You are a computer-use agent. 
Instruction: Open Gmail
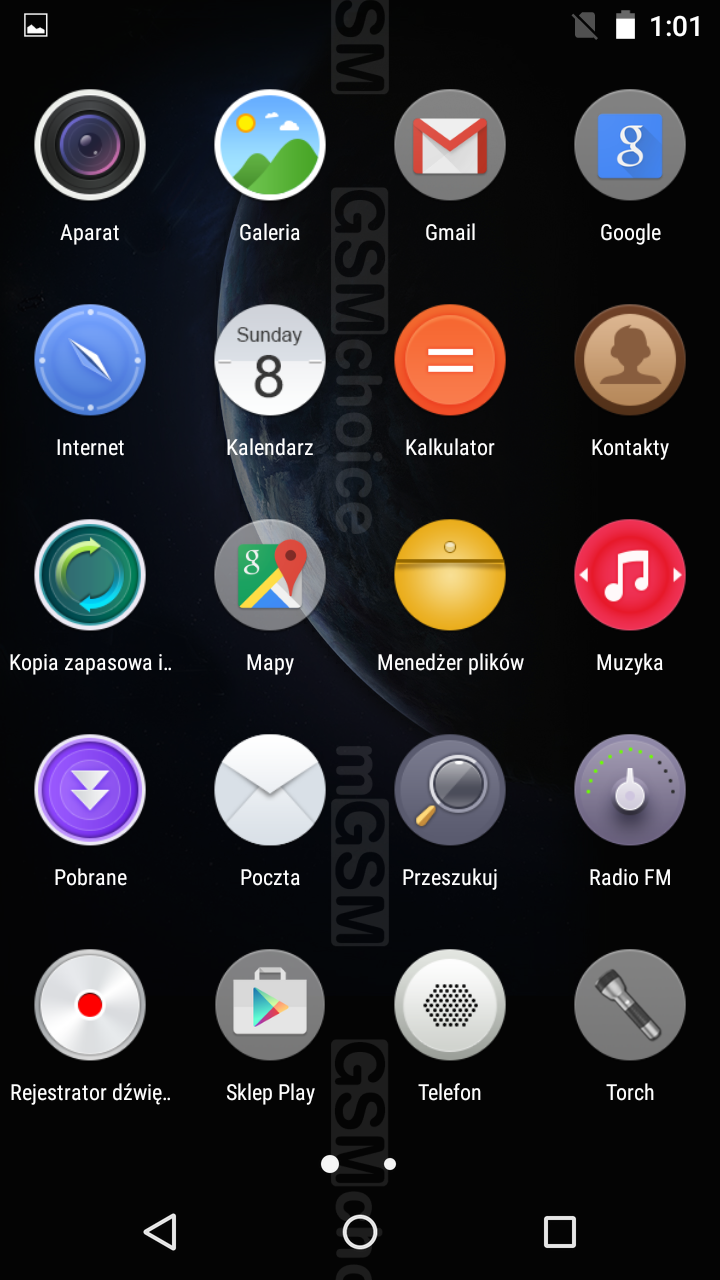(x=450, y=145)
